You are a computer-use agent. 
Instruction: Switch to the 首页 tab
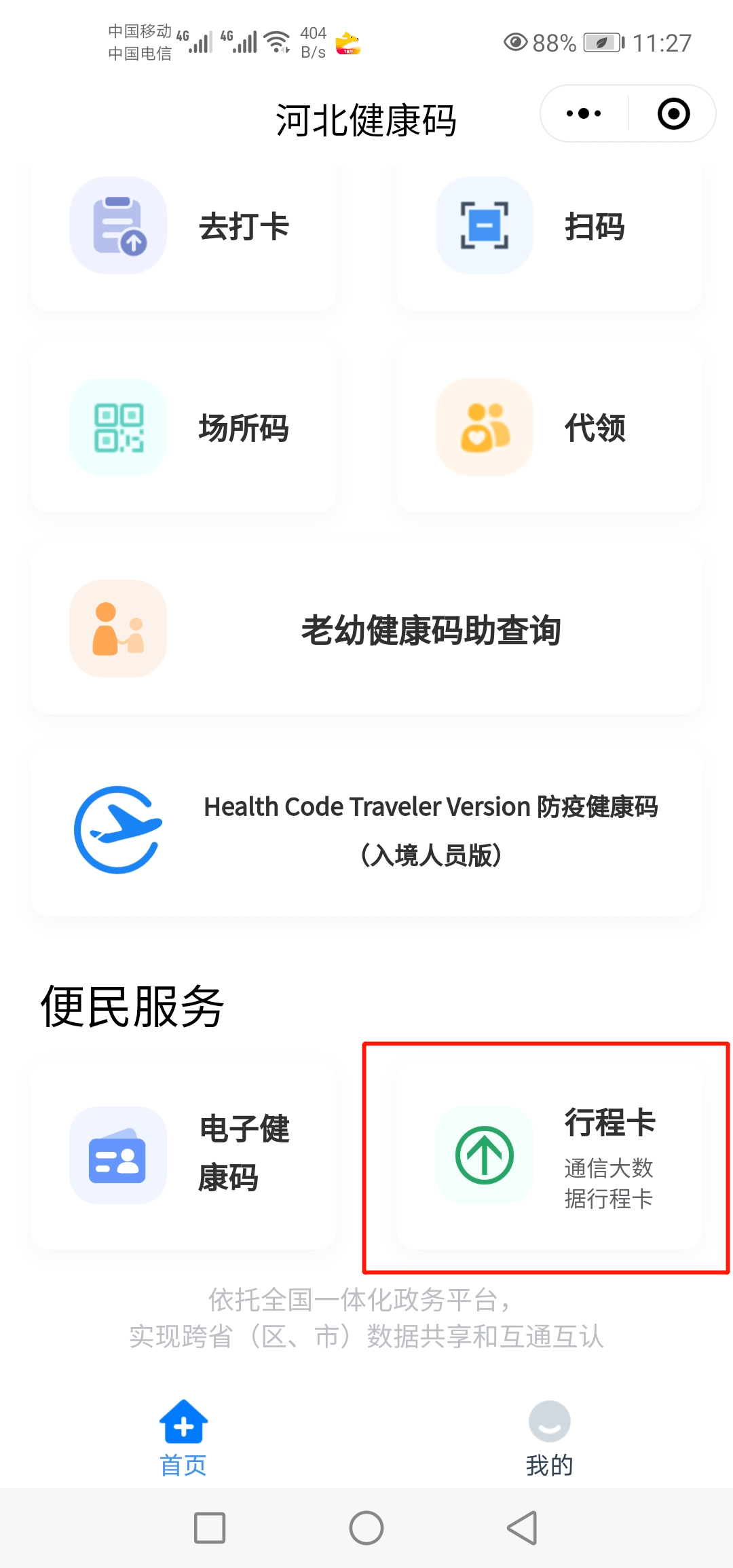pos(183,1438)
